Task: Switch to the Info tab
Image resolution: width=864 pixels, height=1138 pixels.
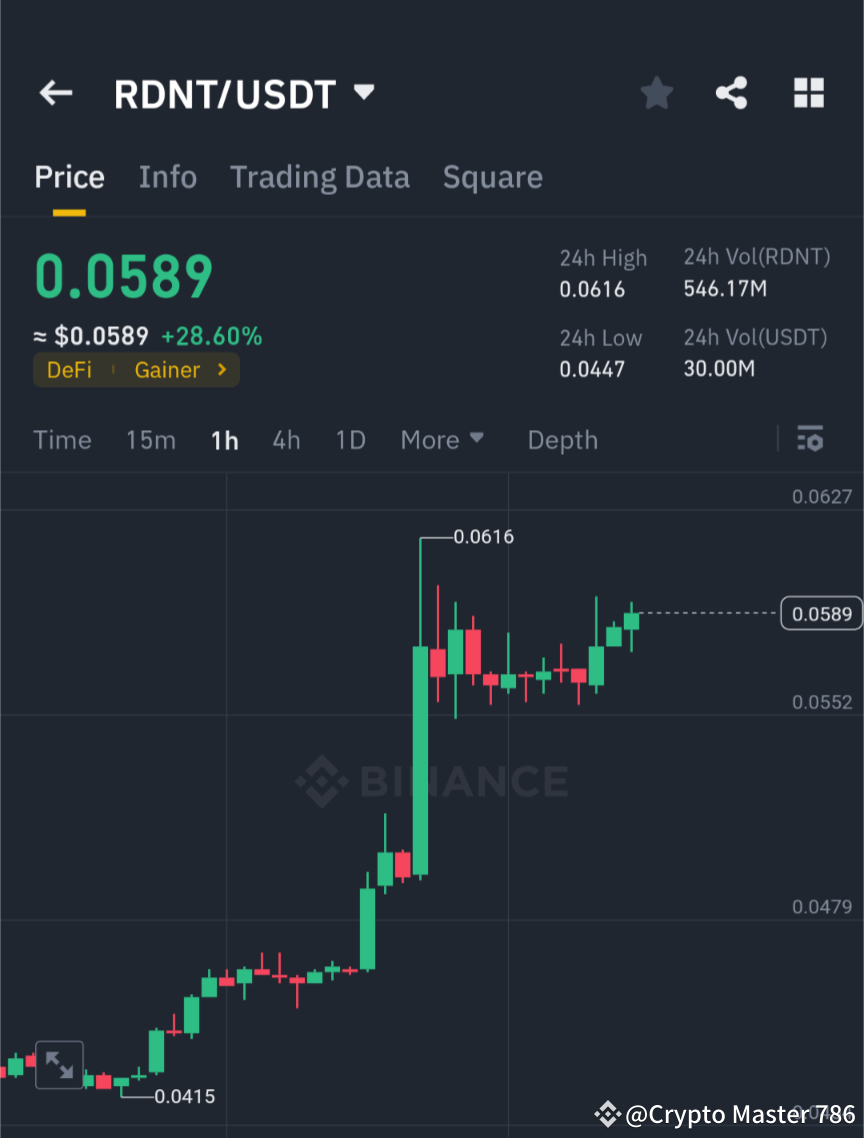Action: [167, 177]
